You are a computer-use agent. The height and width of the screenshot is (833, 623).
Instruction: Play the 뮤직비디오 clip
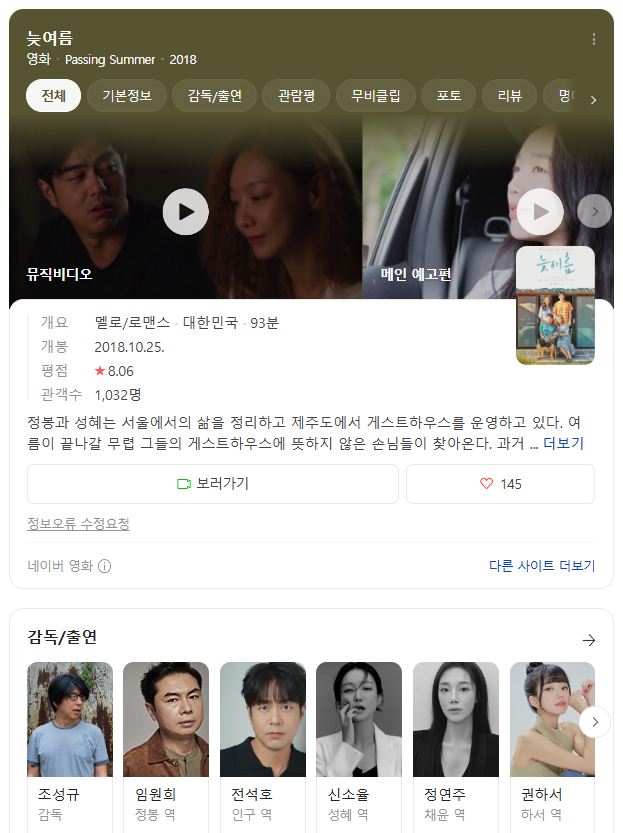pyautogui.click(x=185, y=212)
